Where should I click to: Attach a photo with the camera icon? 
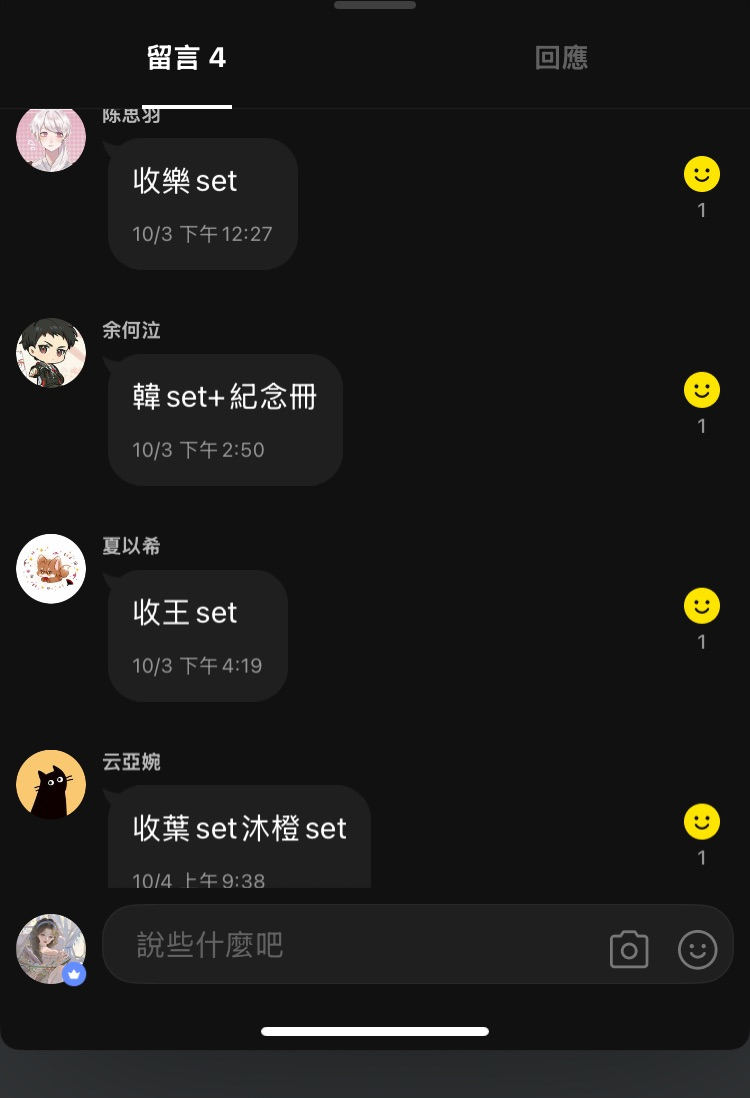(x=629, y=950)
